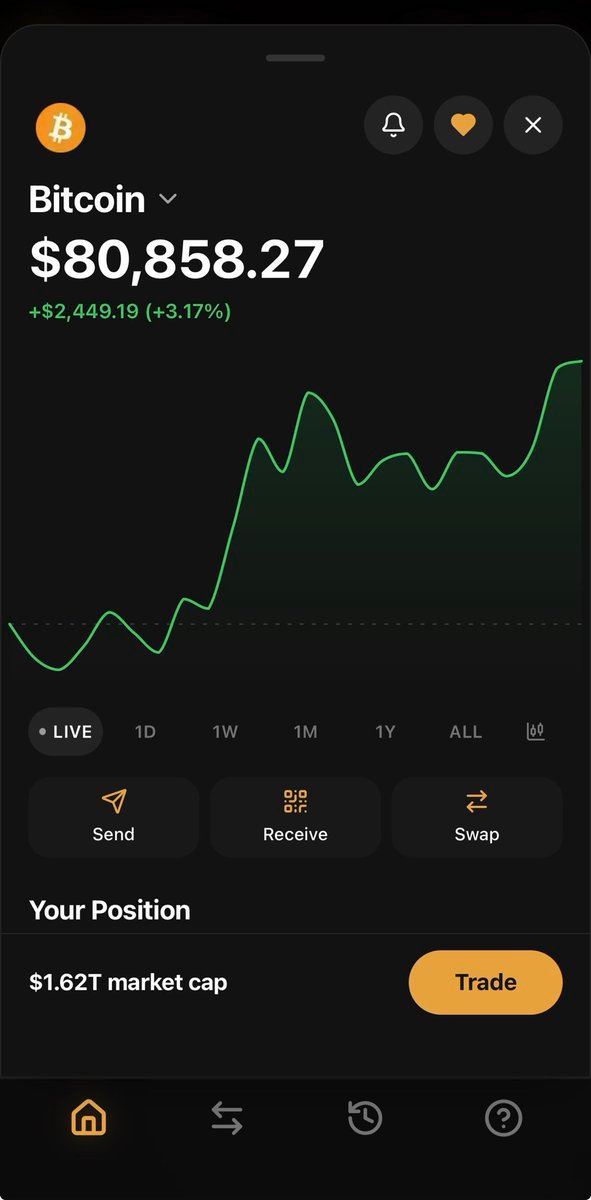Tap the Trade button

coord(486,982)
